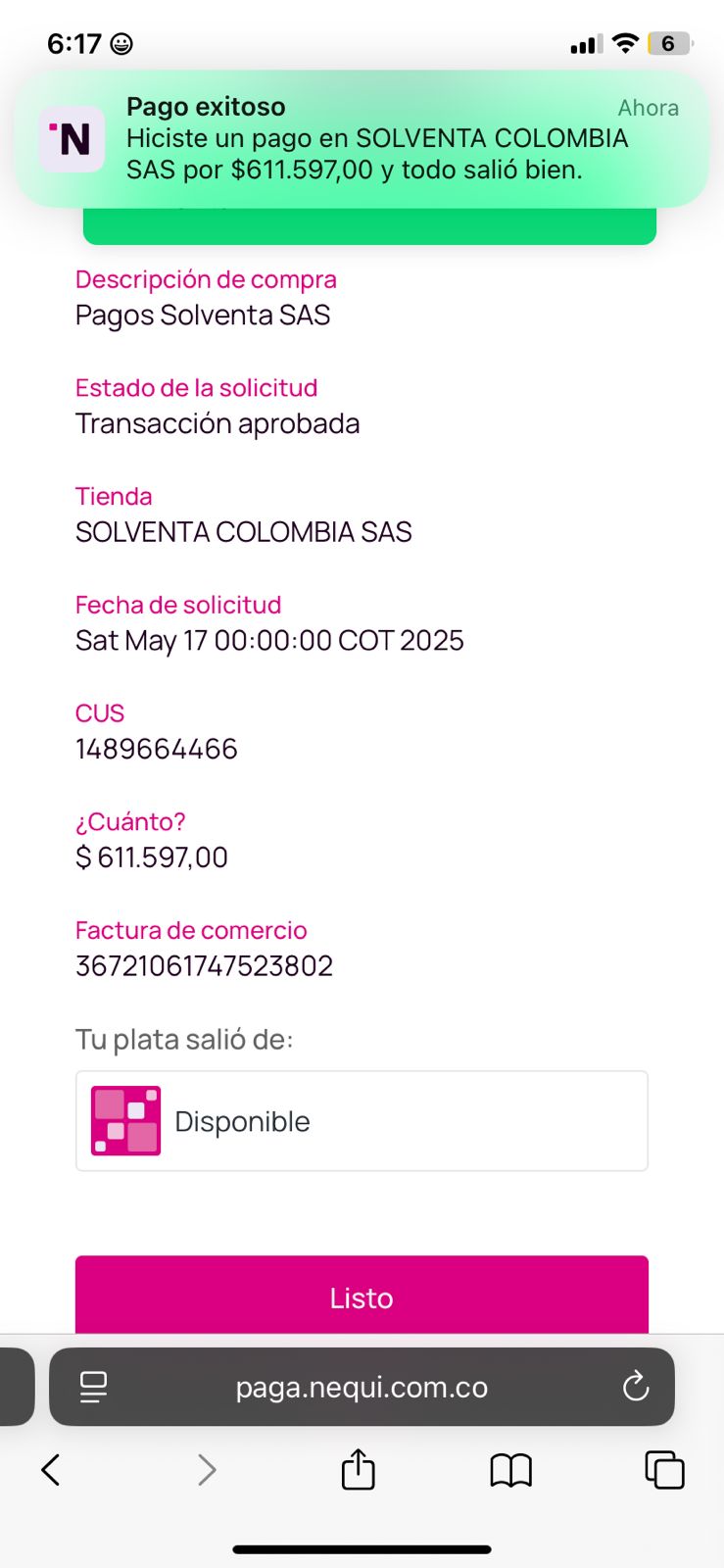Image resolution: width=724 pixels, height=1568 pixels.
Task: Share this payment page
Action: (358, 1469)
